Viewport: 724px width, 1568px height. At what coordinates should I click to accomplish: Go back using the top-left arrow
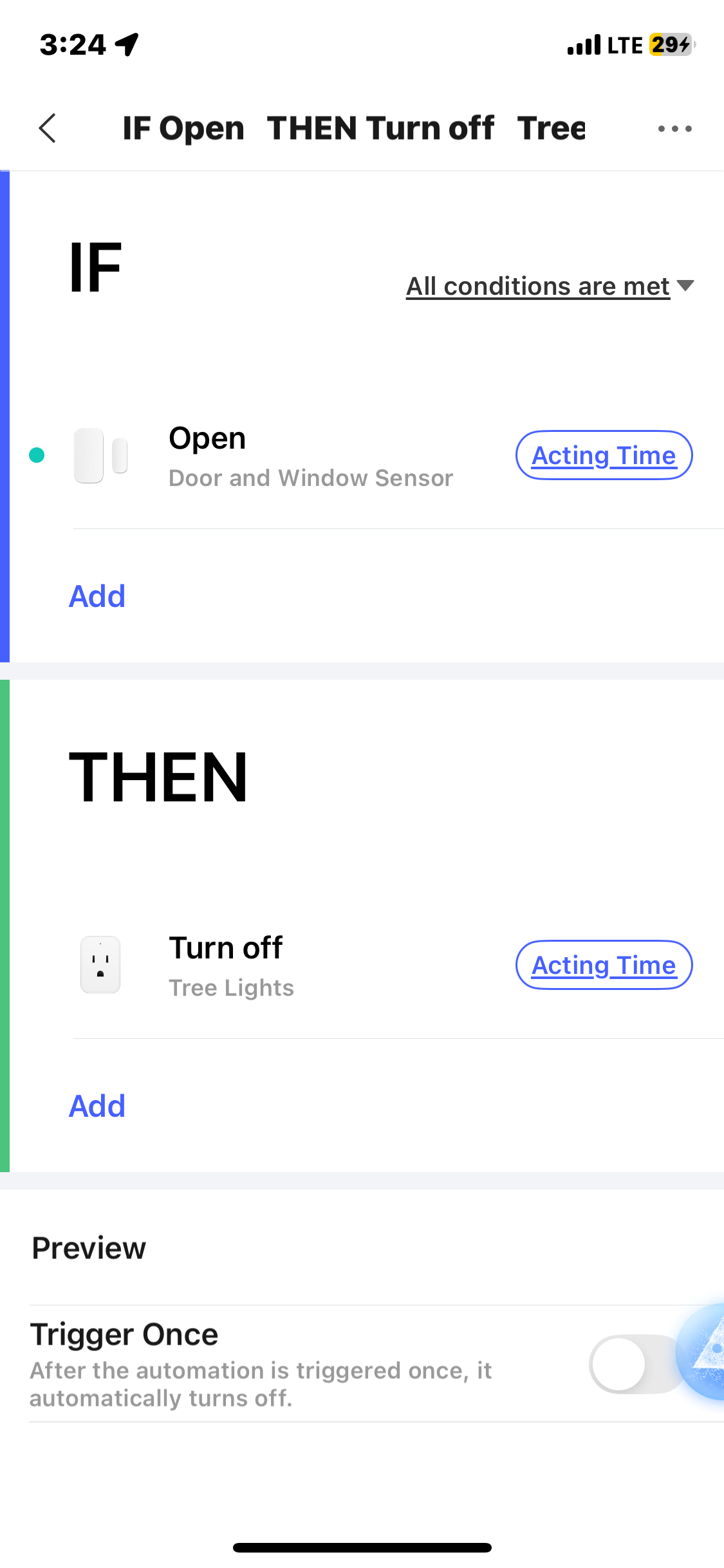point(48,128)
